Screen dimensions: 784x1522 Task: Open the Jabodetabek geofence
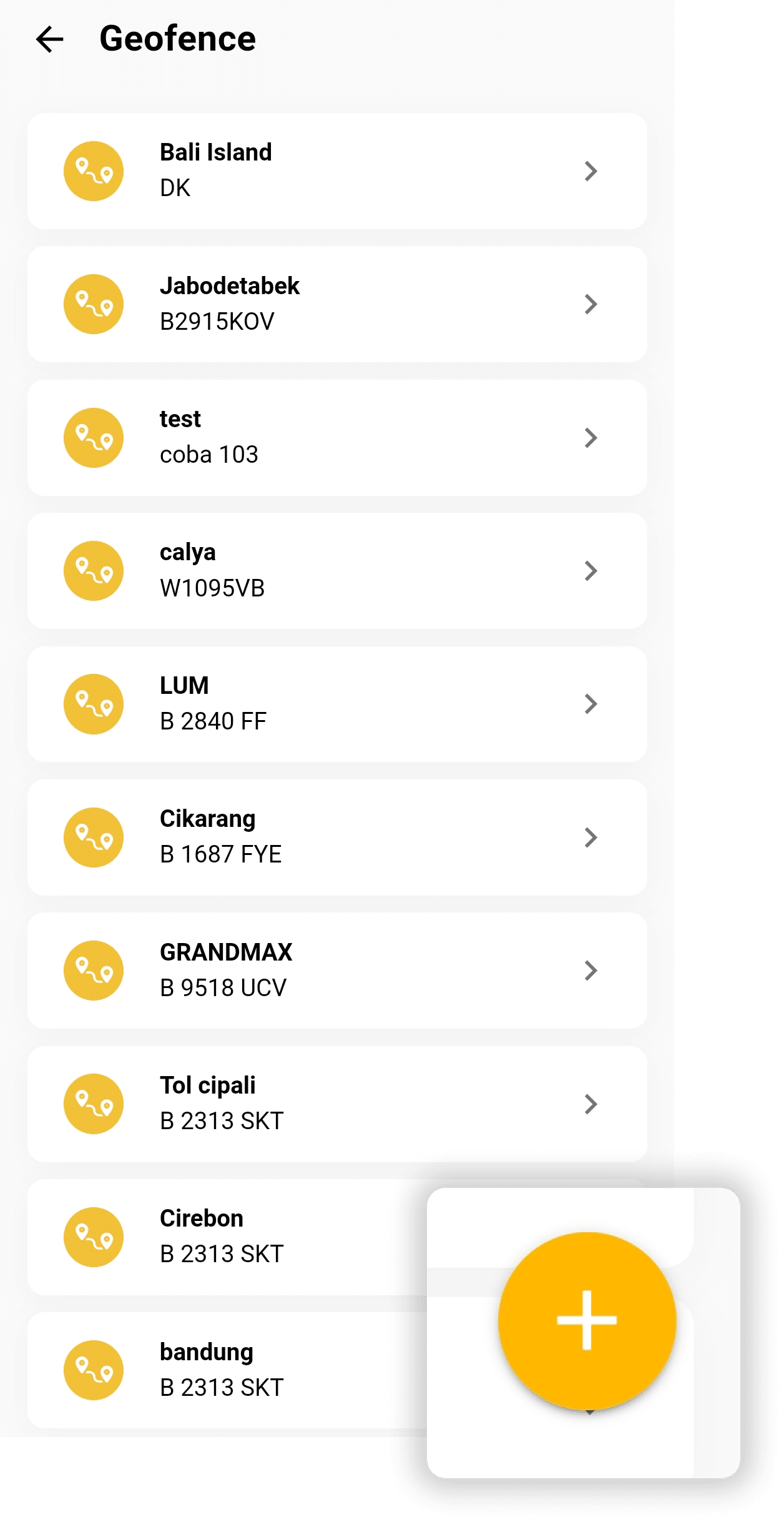pos(337,304)
